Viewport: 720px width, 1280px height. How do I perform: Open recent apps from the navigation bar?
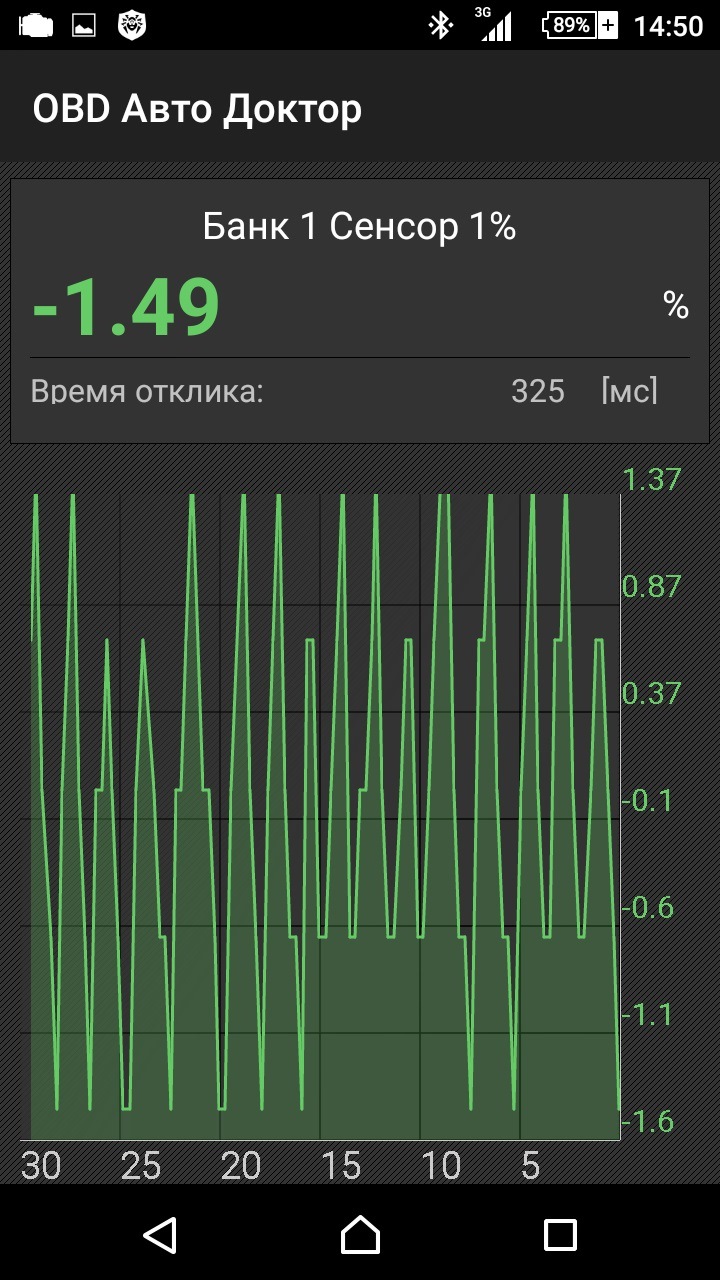tap(560, 1234)
